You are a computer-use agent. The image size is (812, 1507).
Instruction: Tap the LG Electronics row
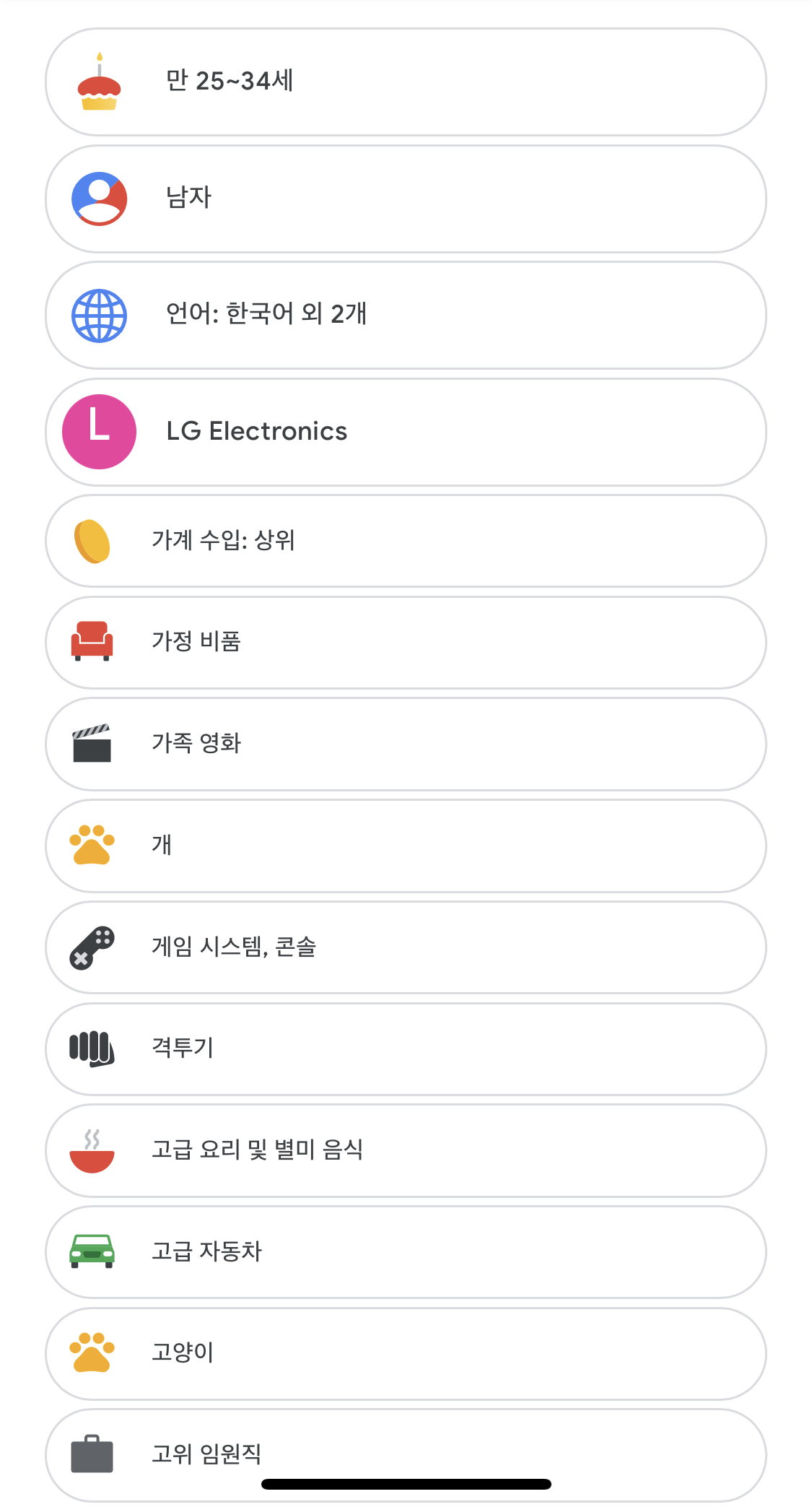pyautogui.click(x=405, y=432)
